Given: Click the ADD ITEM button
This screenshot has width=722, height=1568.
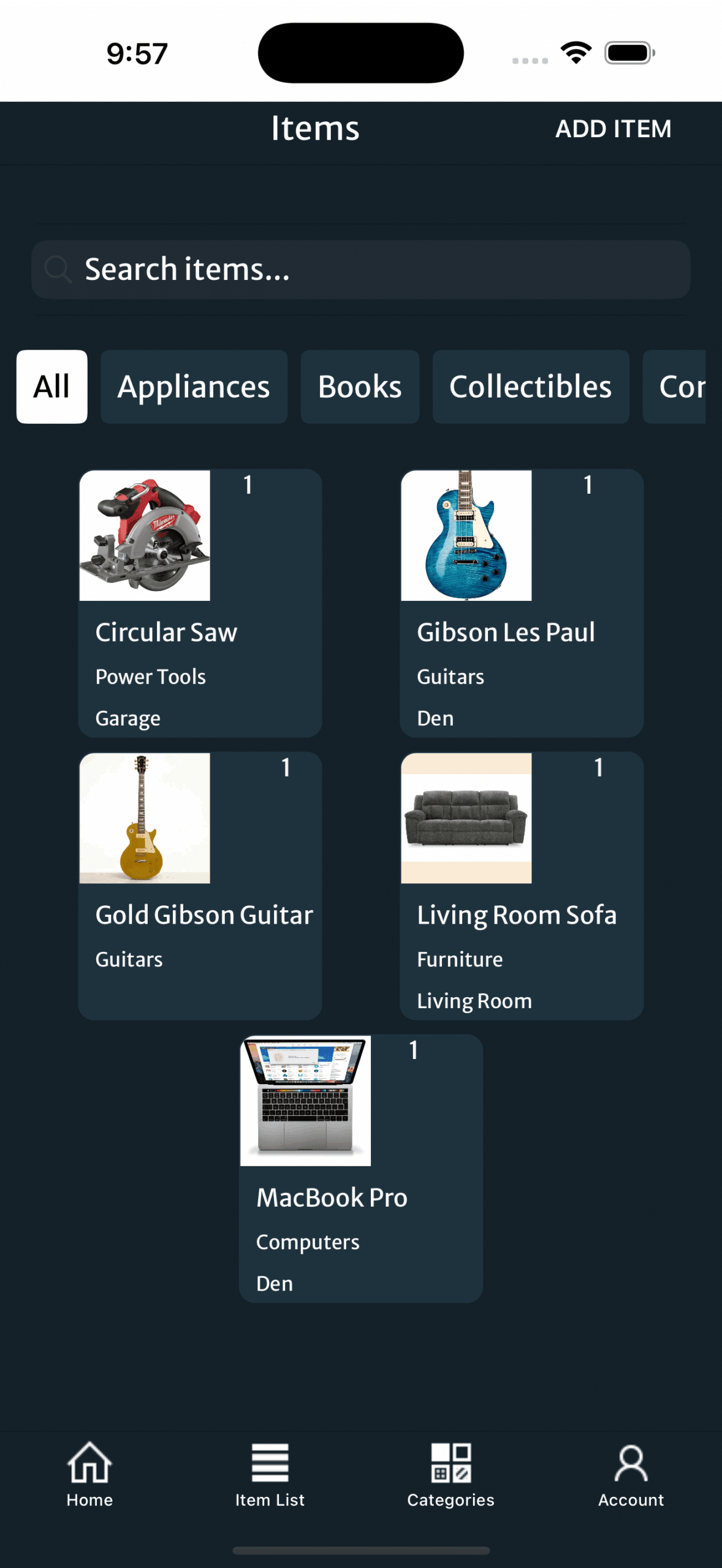Looking at the screenshot, I should 614,129.
